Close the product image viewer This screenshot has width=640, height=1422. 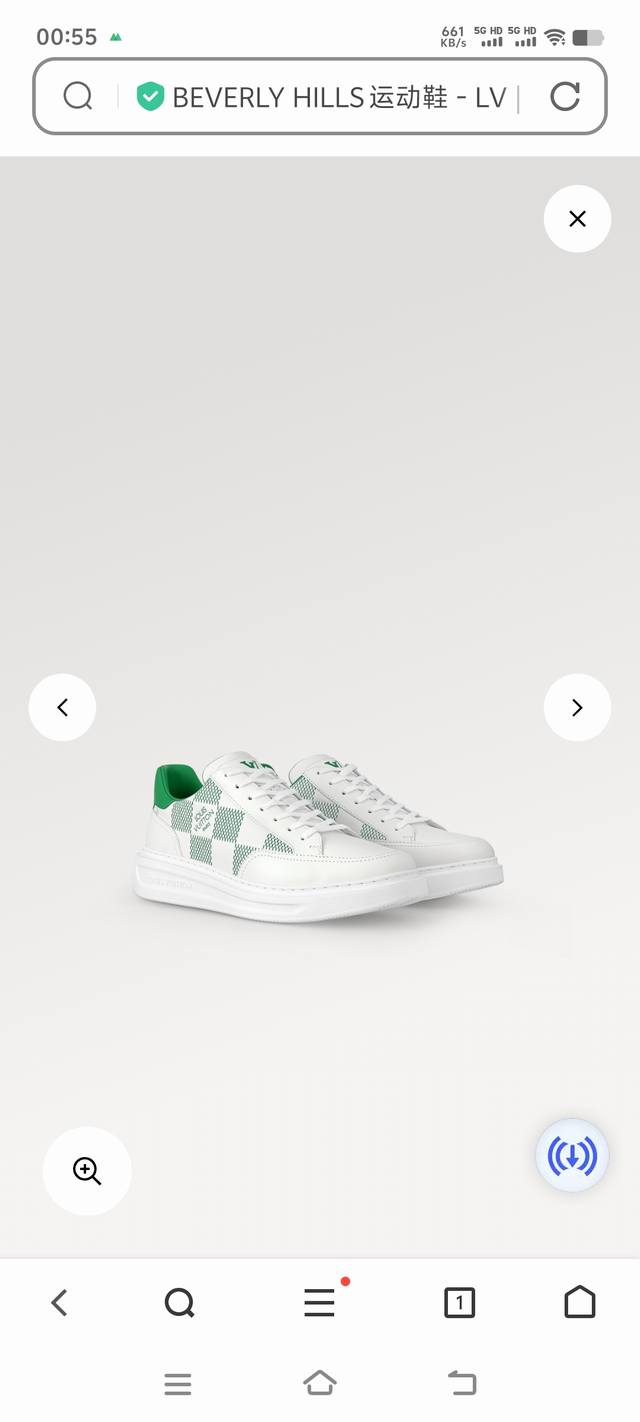pyautogui.click(x=577, y=219)
